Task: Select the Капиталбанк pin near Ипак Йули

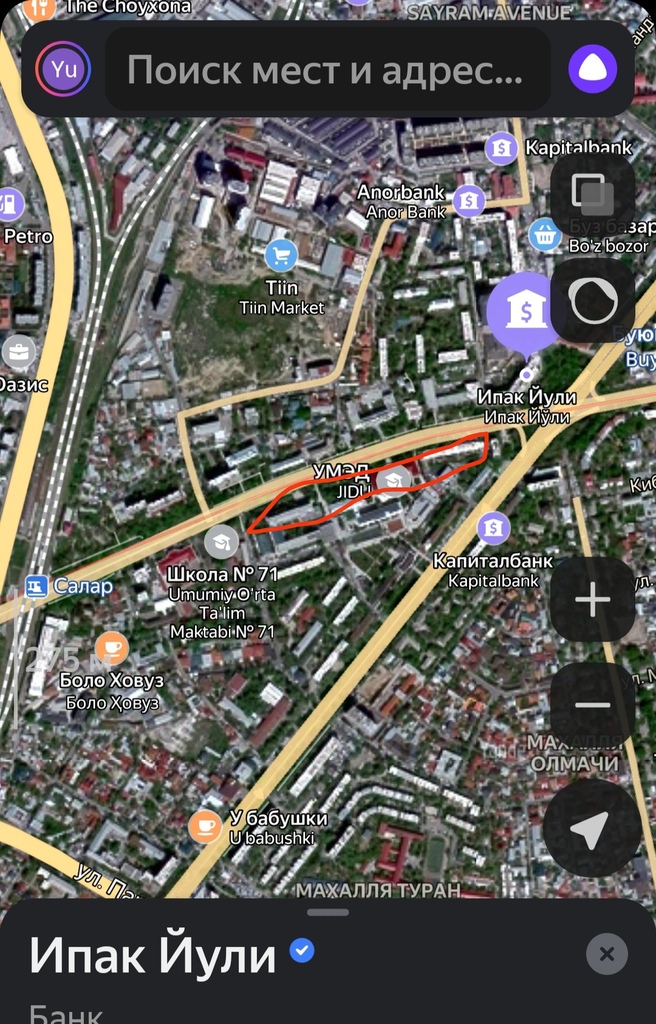Action: pyautogui.click(x=493, y=527)
